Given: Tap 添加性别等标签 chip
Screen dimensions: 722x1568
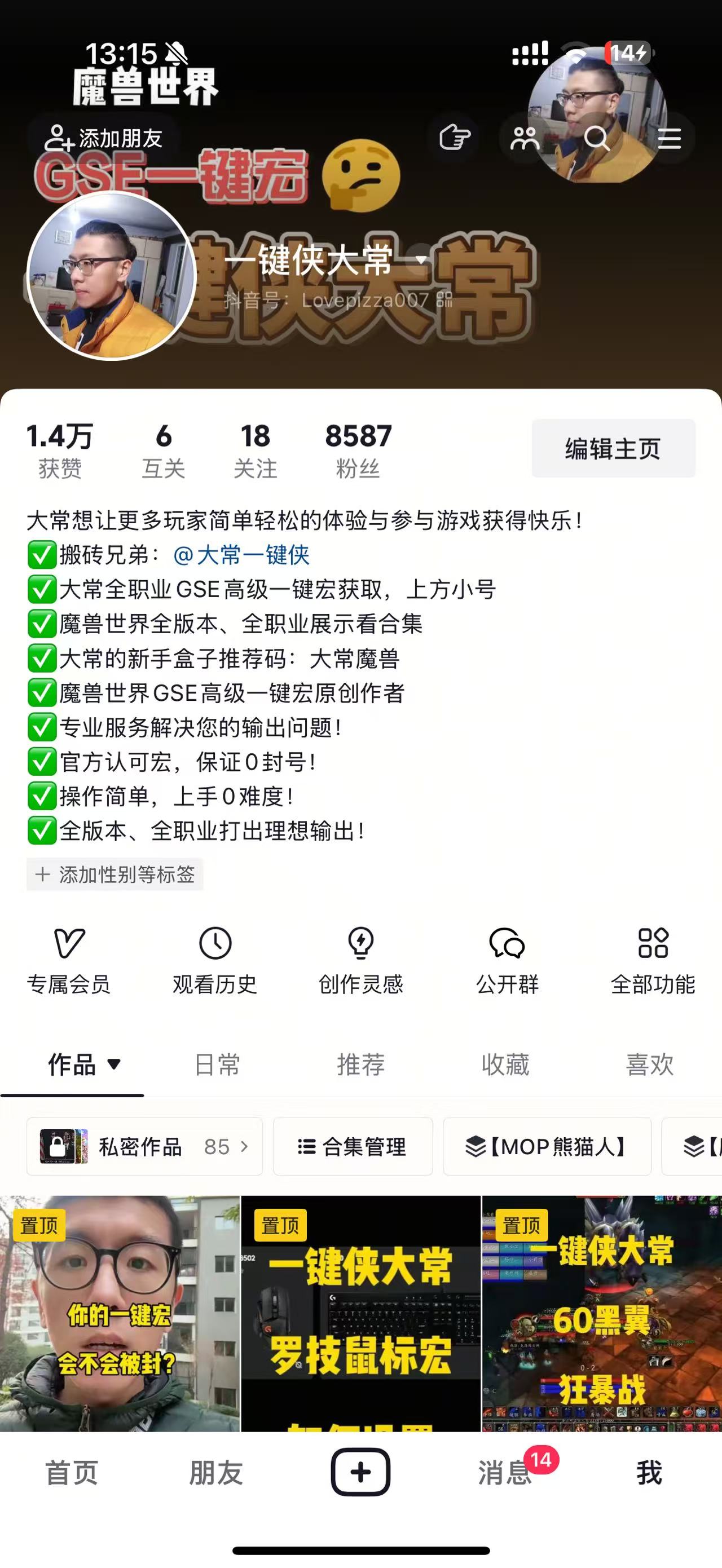Looking at the screenshot, I should (115, 874).
